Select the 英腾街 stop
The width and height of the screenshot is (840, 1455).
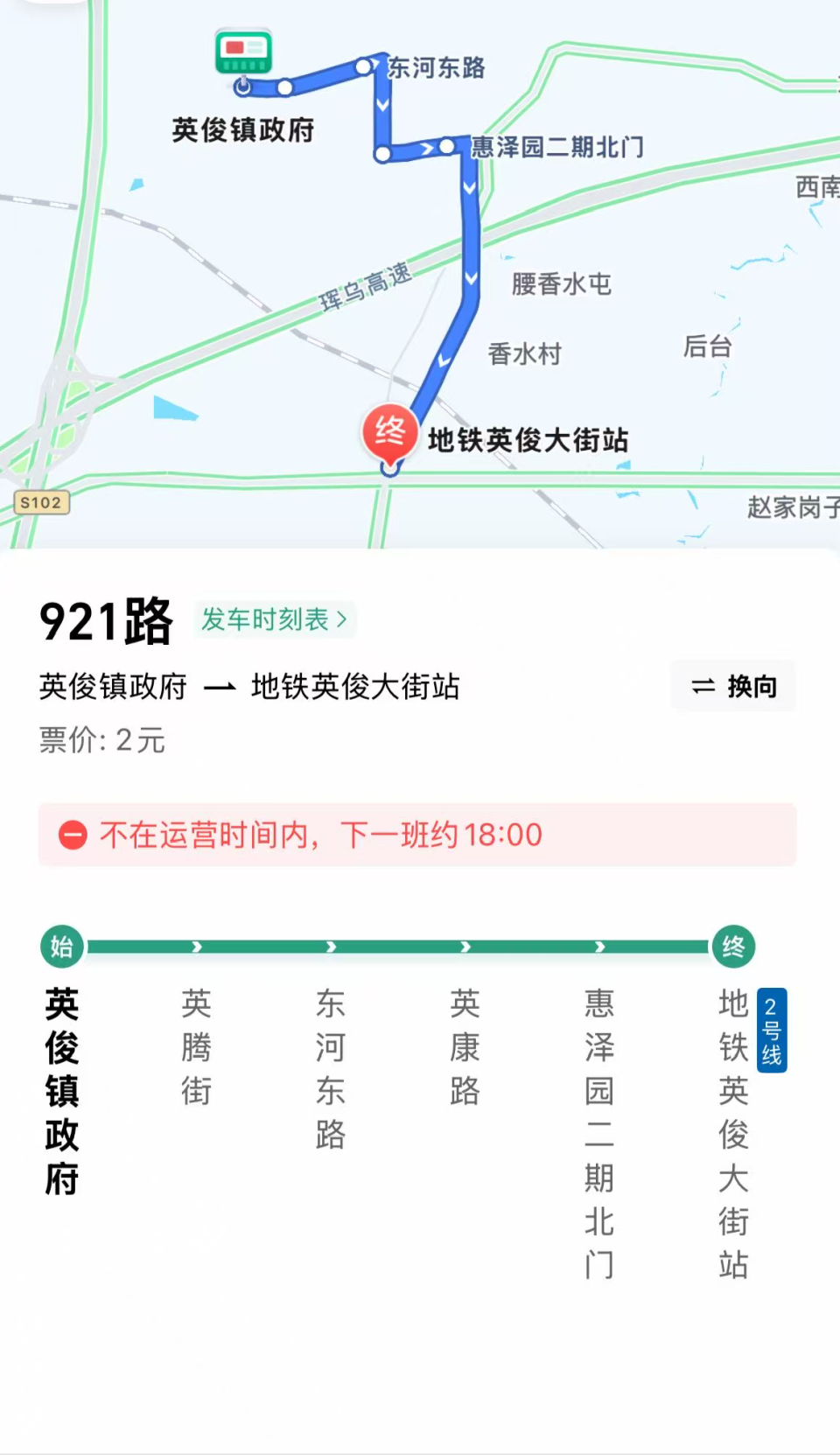click(195, 1046)
